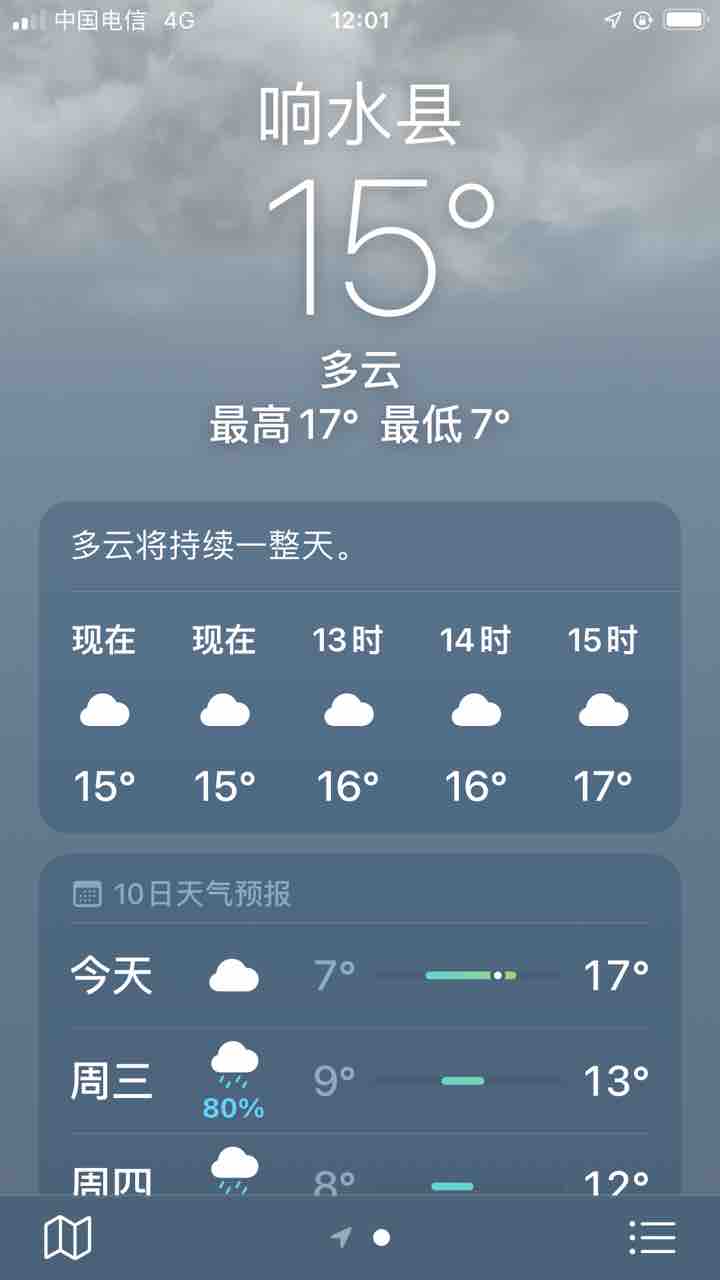Open the weather map

pos(67,1238)
